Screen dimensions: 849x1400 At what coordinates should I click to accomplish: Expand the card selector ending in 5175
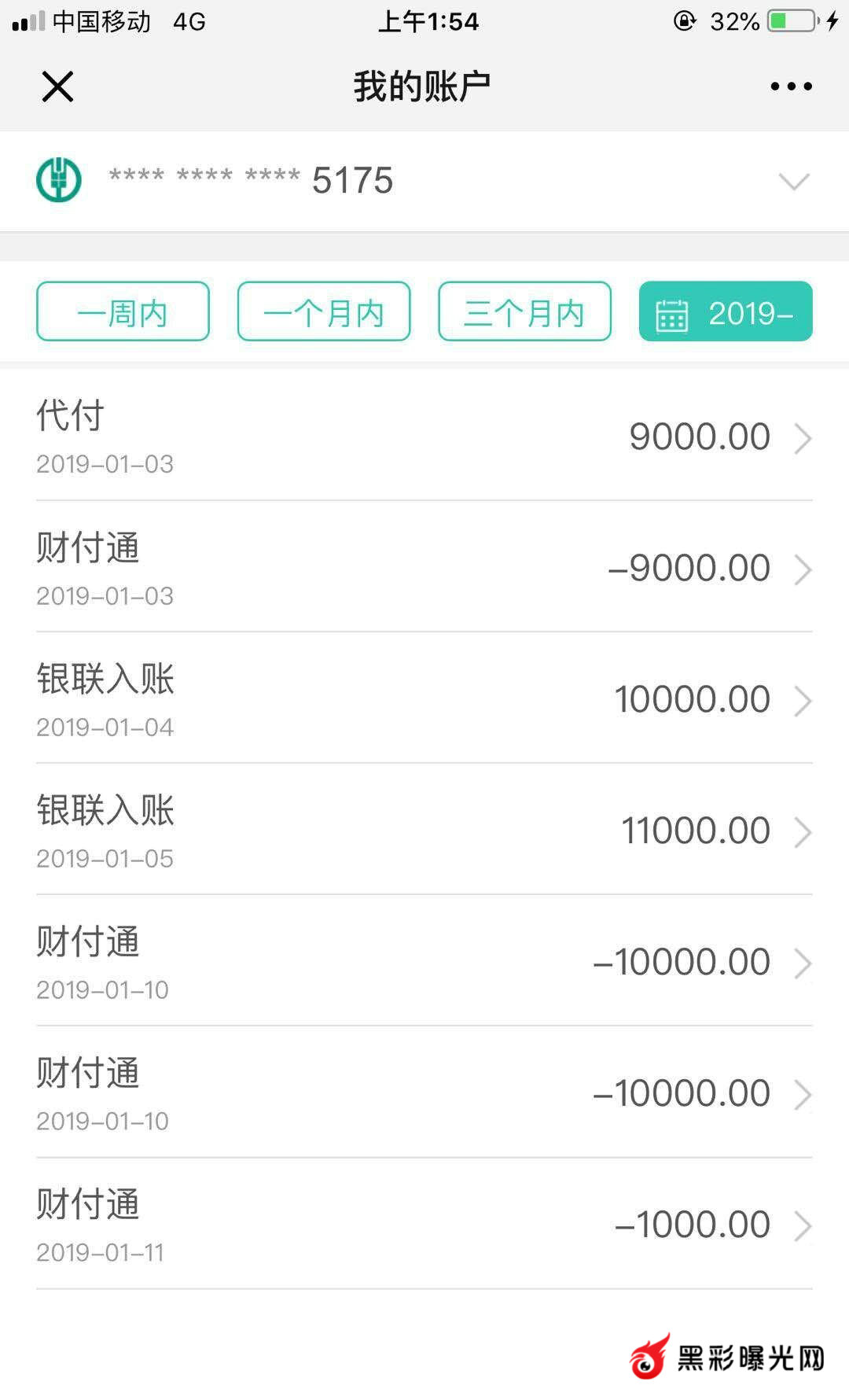(793, 182)
